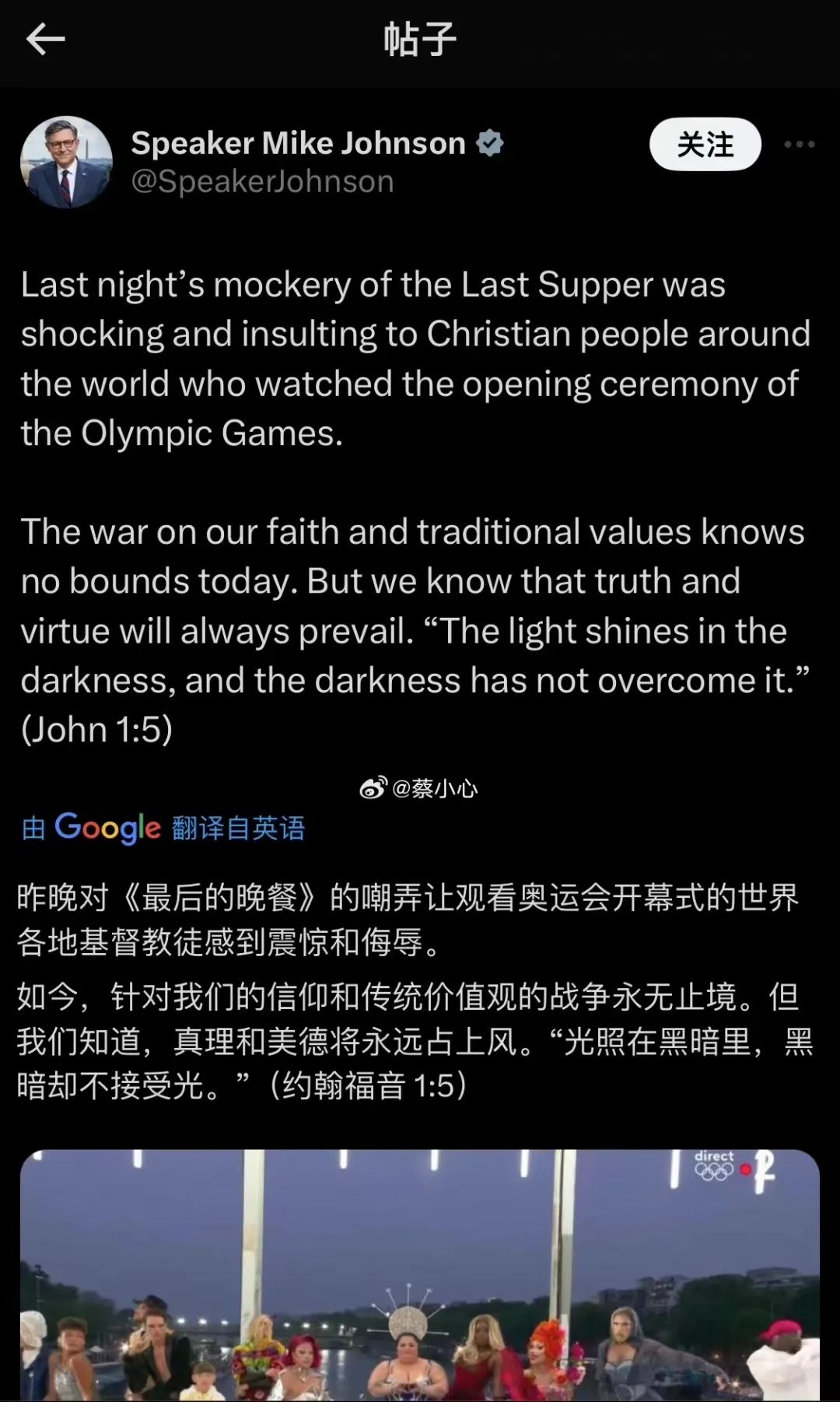Follow Speaker Mike Johnson with 关注 button
This screenshot has width=840, height=1402.
click(705, 145)
